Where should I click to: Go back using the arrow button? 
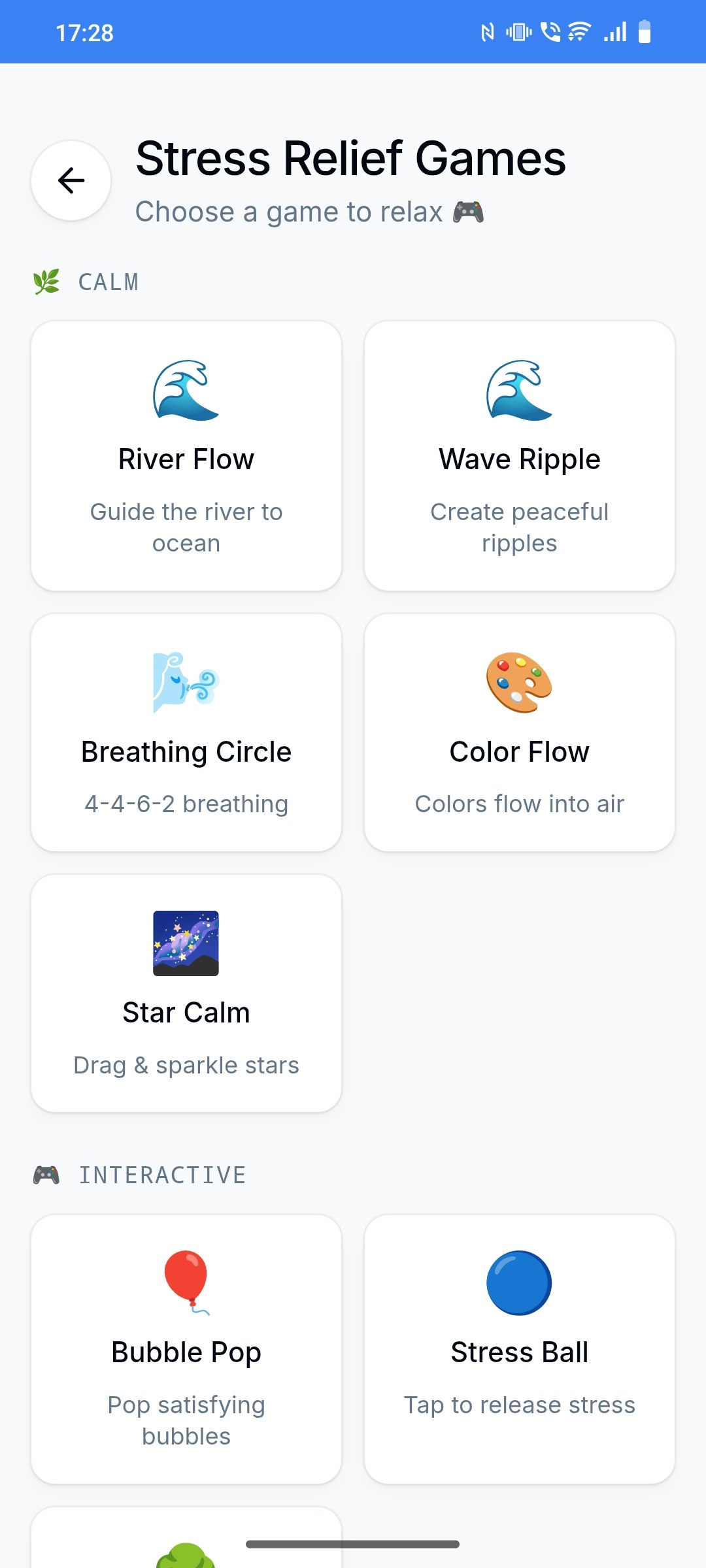pos(71,180)
